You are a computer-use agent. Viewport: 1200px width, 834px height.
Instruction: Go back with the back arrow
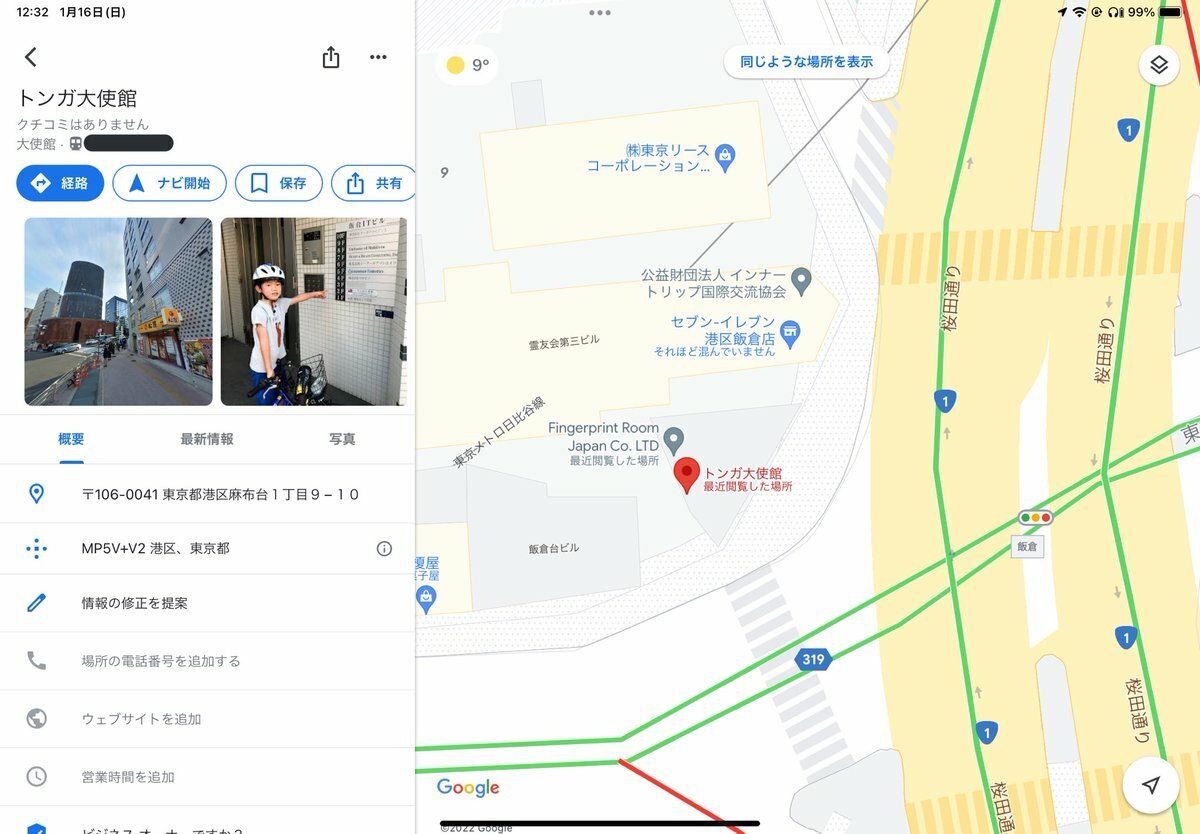(31, 57)
